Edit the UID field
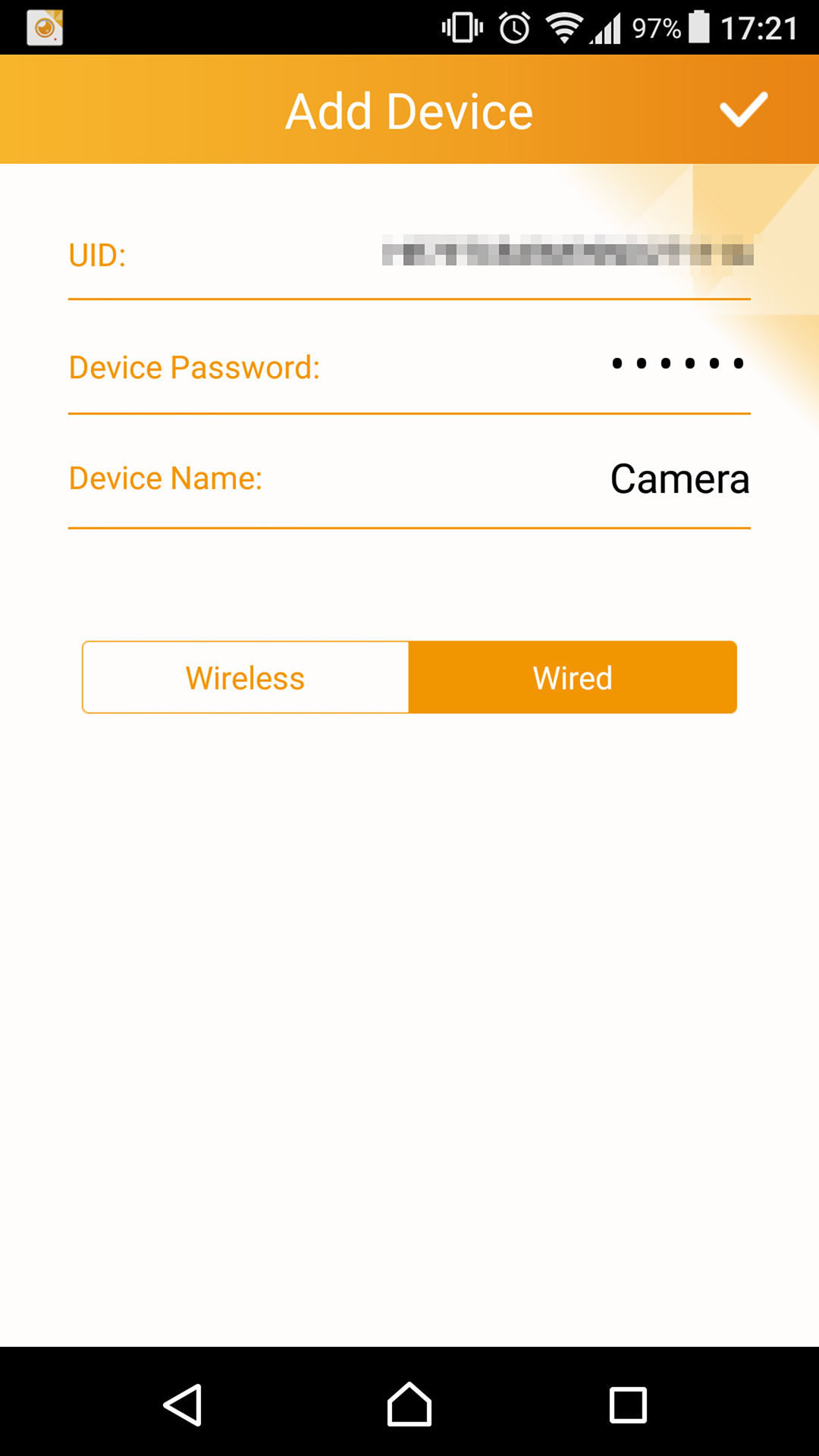Viewport: 819px width, 1456px height. [x=567, y=252]
